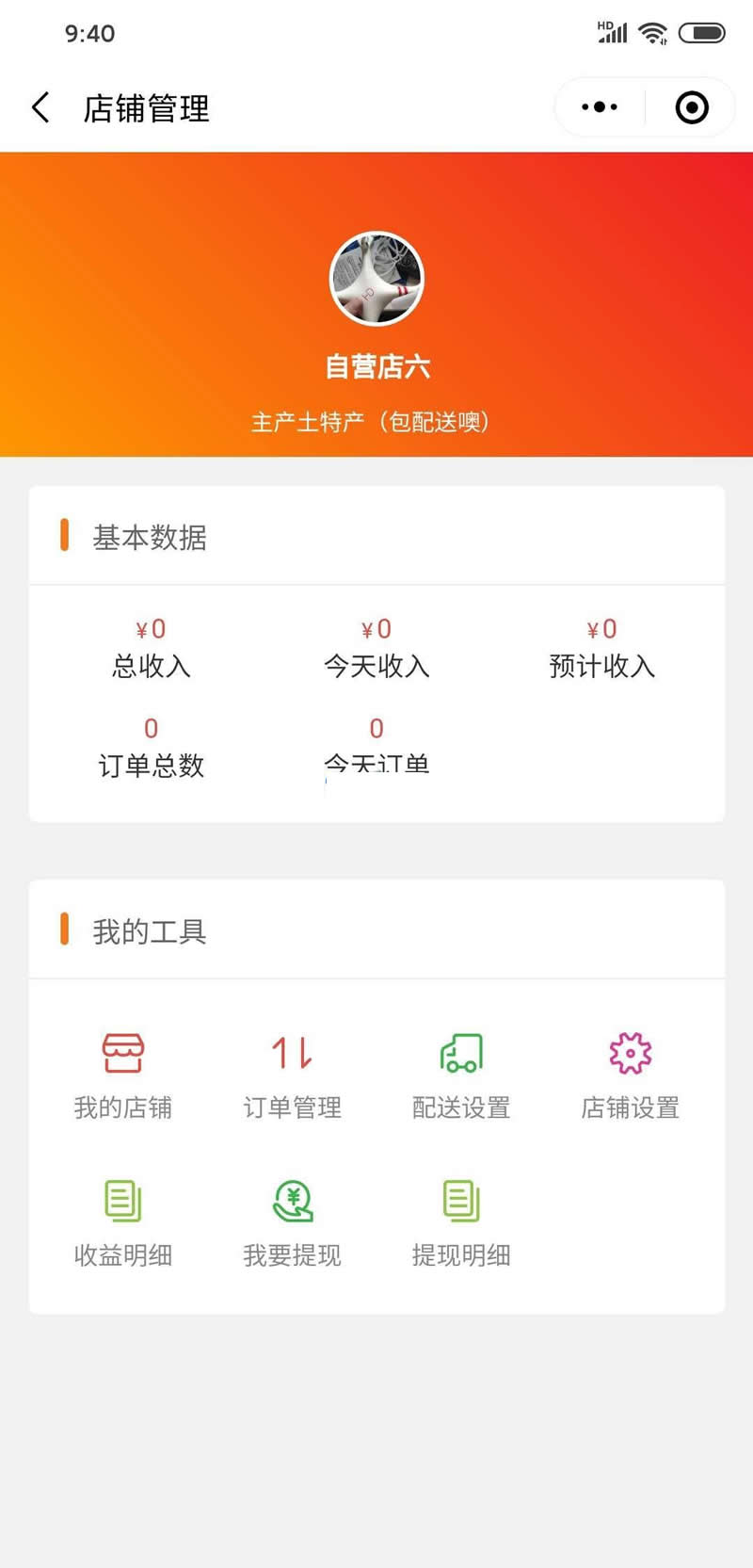The width and height of the screenshot is (753, 1568).
Task: Open the mini-program more options (…) menu
Action: pyautogui.click(x=598, y=107)
